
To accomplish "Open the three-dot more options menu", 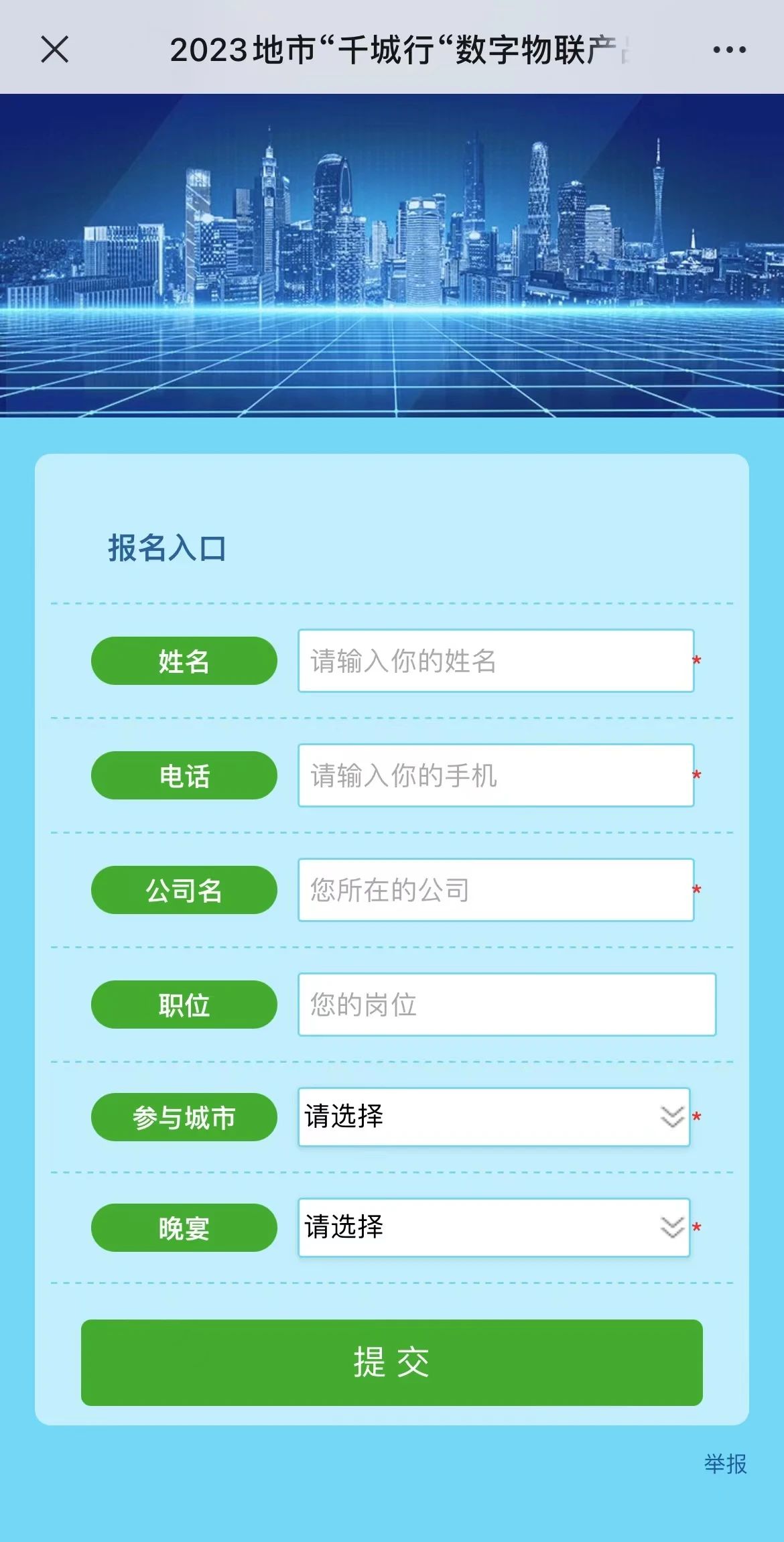I will click(729, 50).
